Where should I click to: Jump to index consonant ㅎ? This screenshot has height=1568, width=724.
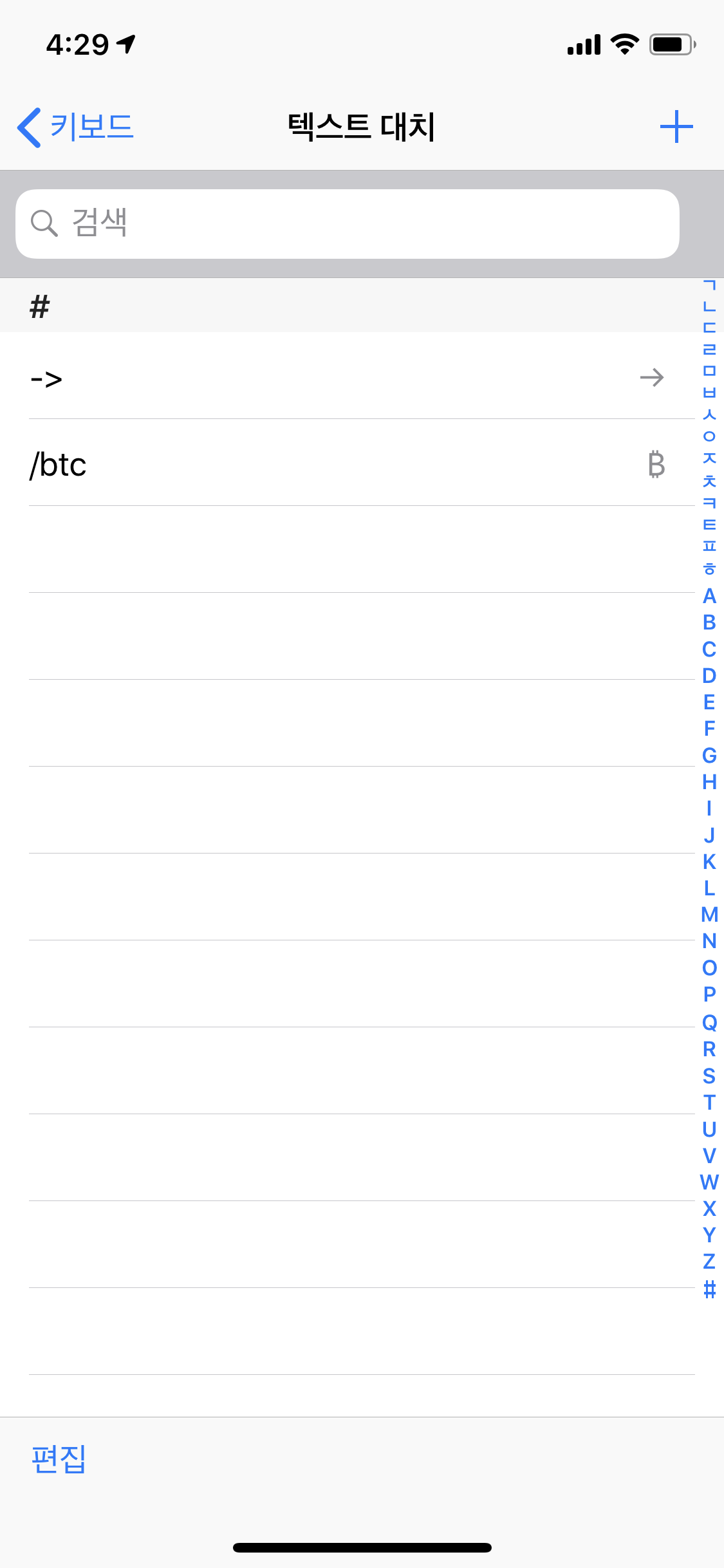[709, 568]
